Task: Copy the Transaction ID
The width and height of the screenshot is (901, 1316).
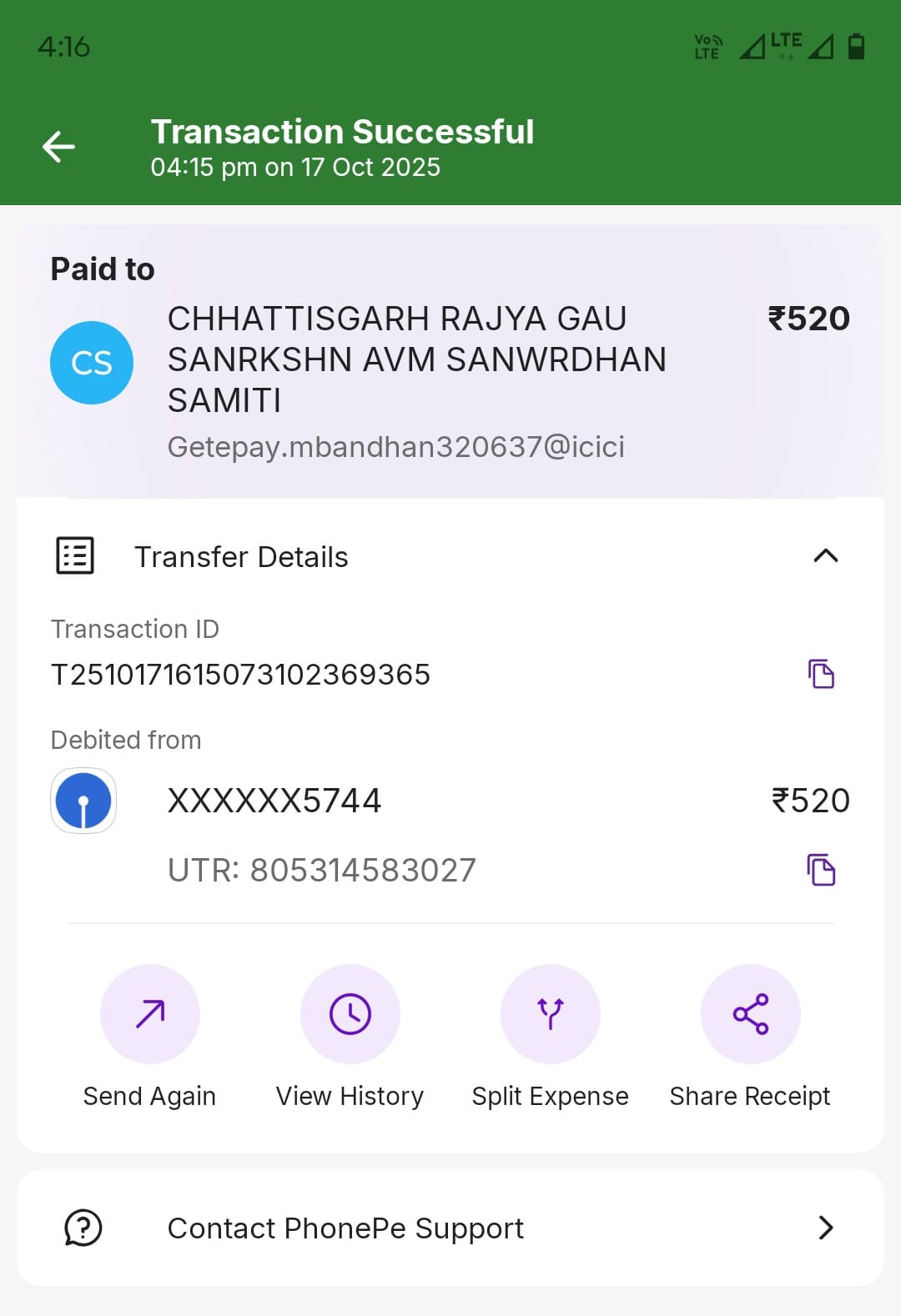Action: point(821,674)
